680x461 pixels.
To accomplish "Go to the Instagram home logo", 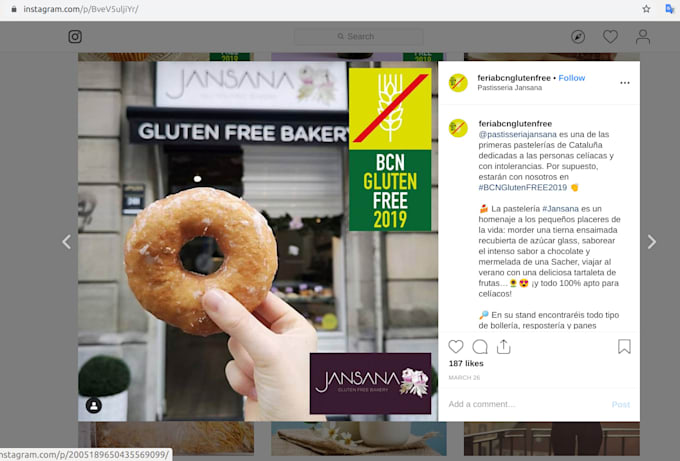I will pyautogui.click(x=75, y=37).
